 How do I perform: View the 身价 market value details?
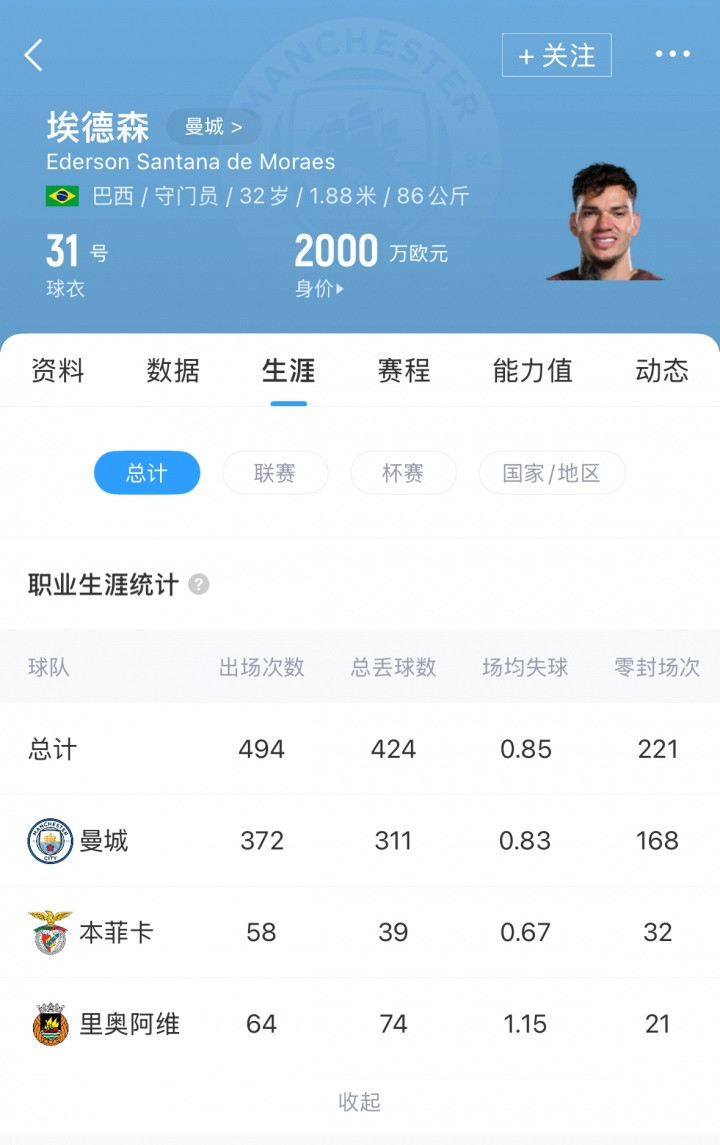pyautogui.click(x=320, y=289)
